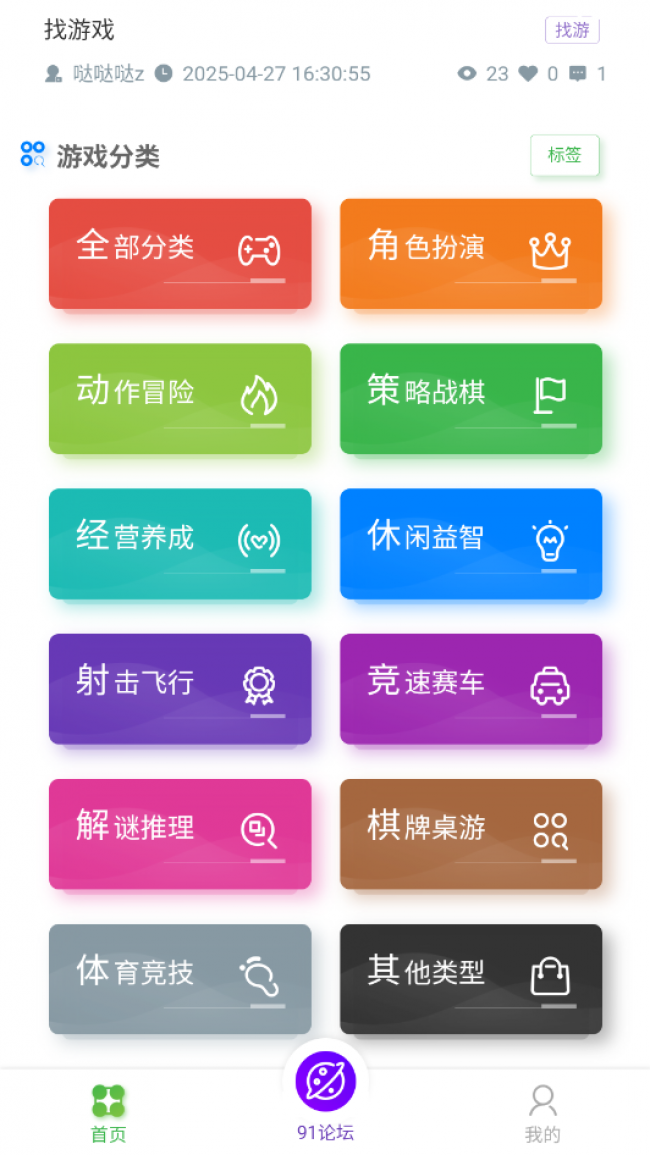The width and height of the screenshot is (650, 1155).
Task: Browse 动作冒险 games
Action: pyautogui.click(x=180, y=398)
